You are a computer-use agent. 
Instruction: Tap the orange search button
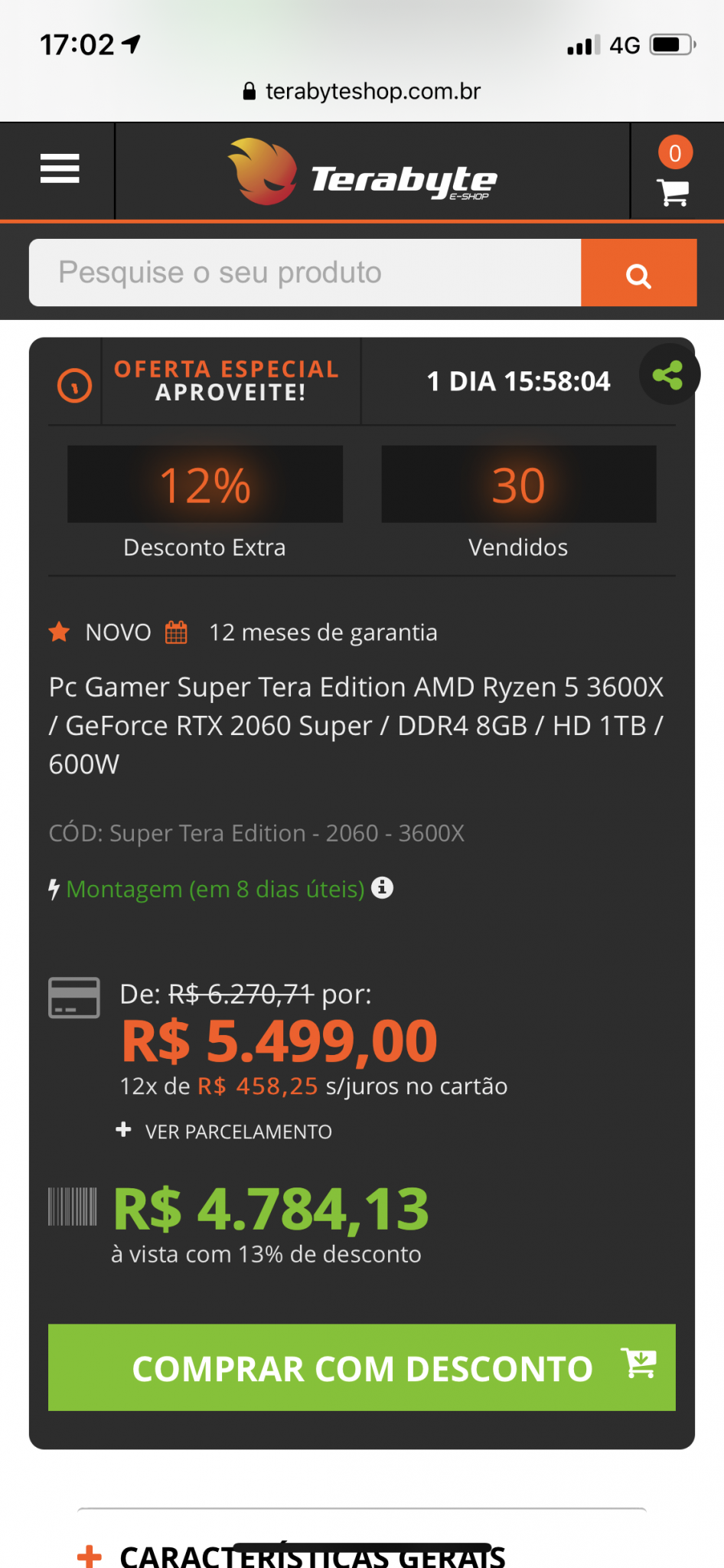click(639, 273)
